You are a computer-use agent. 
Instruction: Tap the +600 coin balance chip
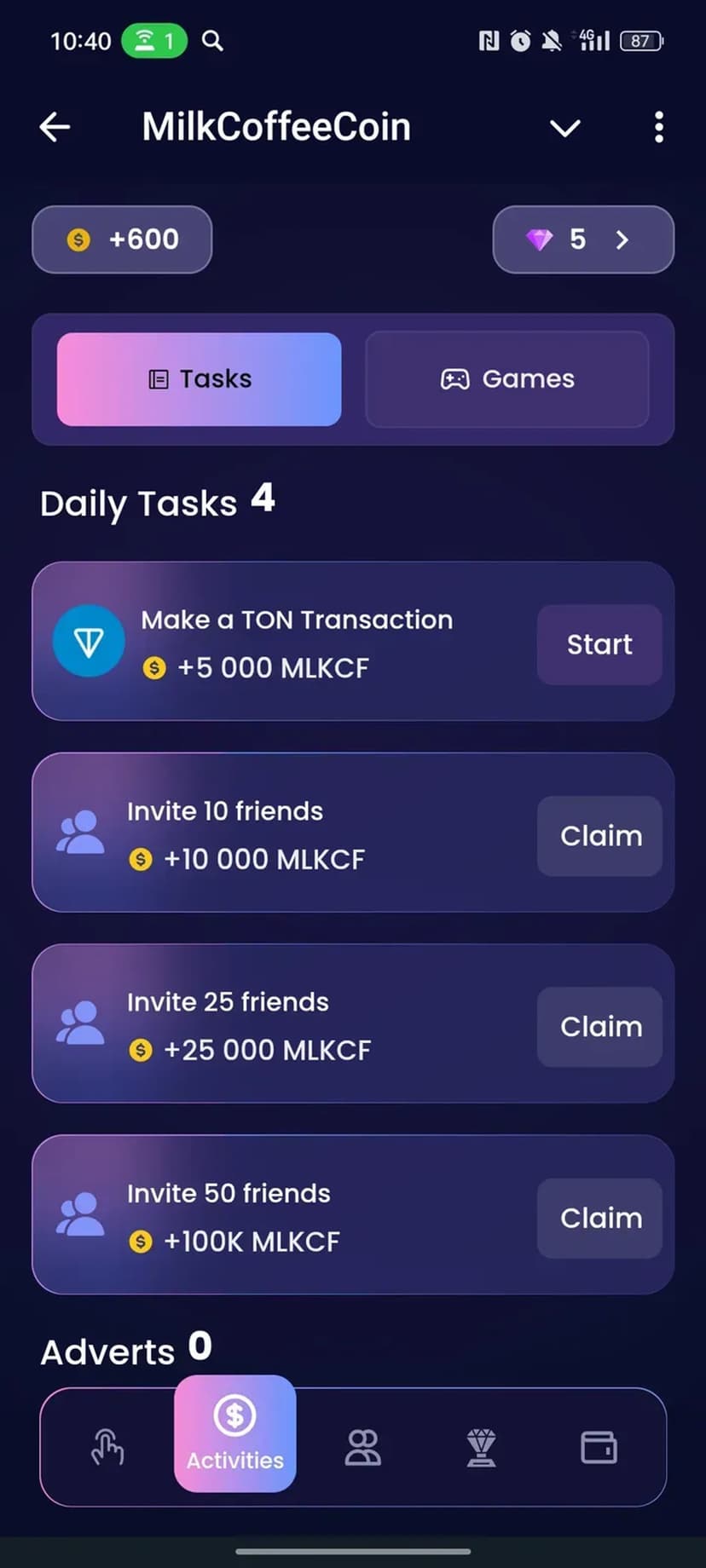(122, 239)
